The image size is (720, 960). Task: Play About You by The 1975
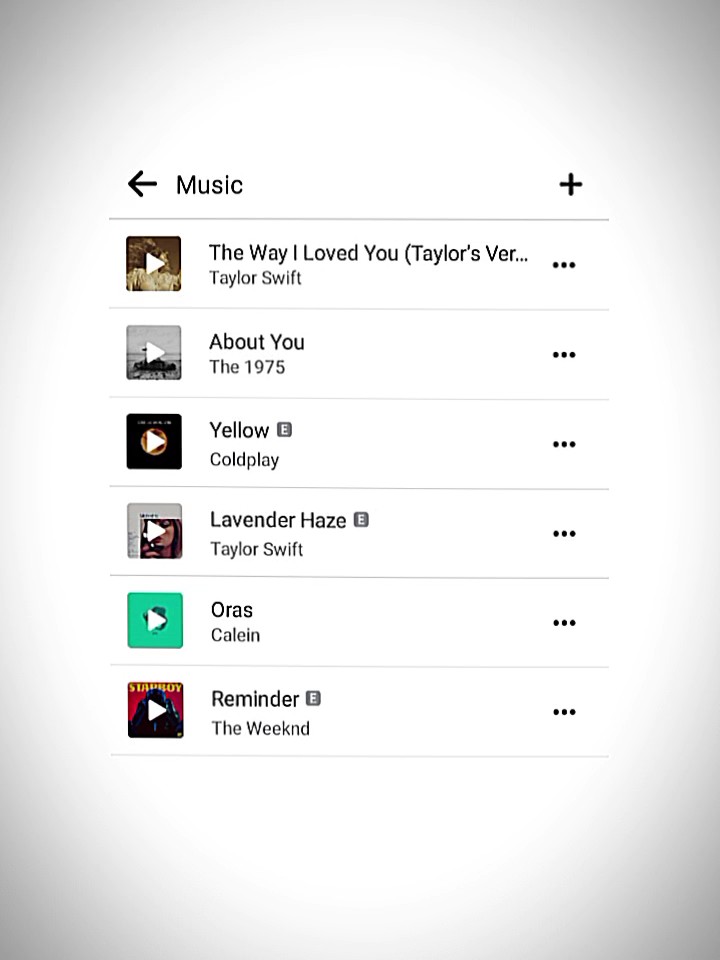[x=154, y=353]
